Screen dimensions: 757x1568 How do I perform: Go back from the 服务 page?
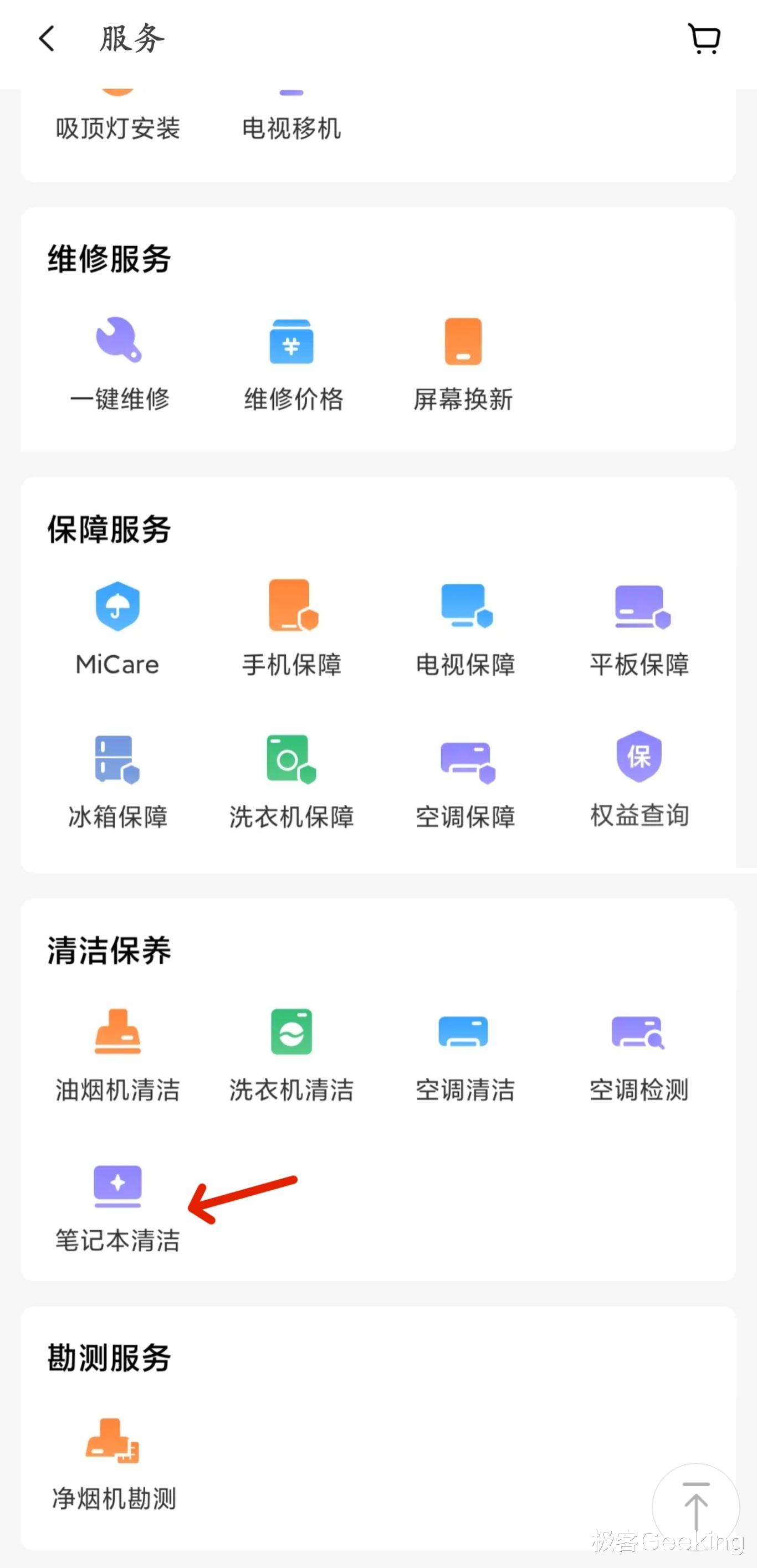[x=47, y=39]
